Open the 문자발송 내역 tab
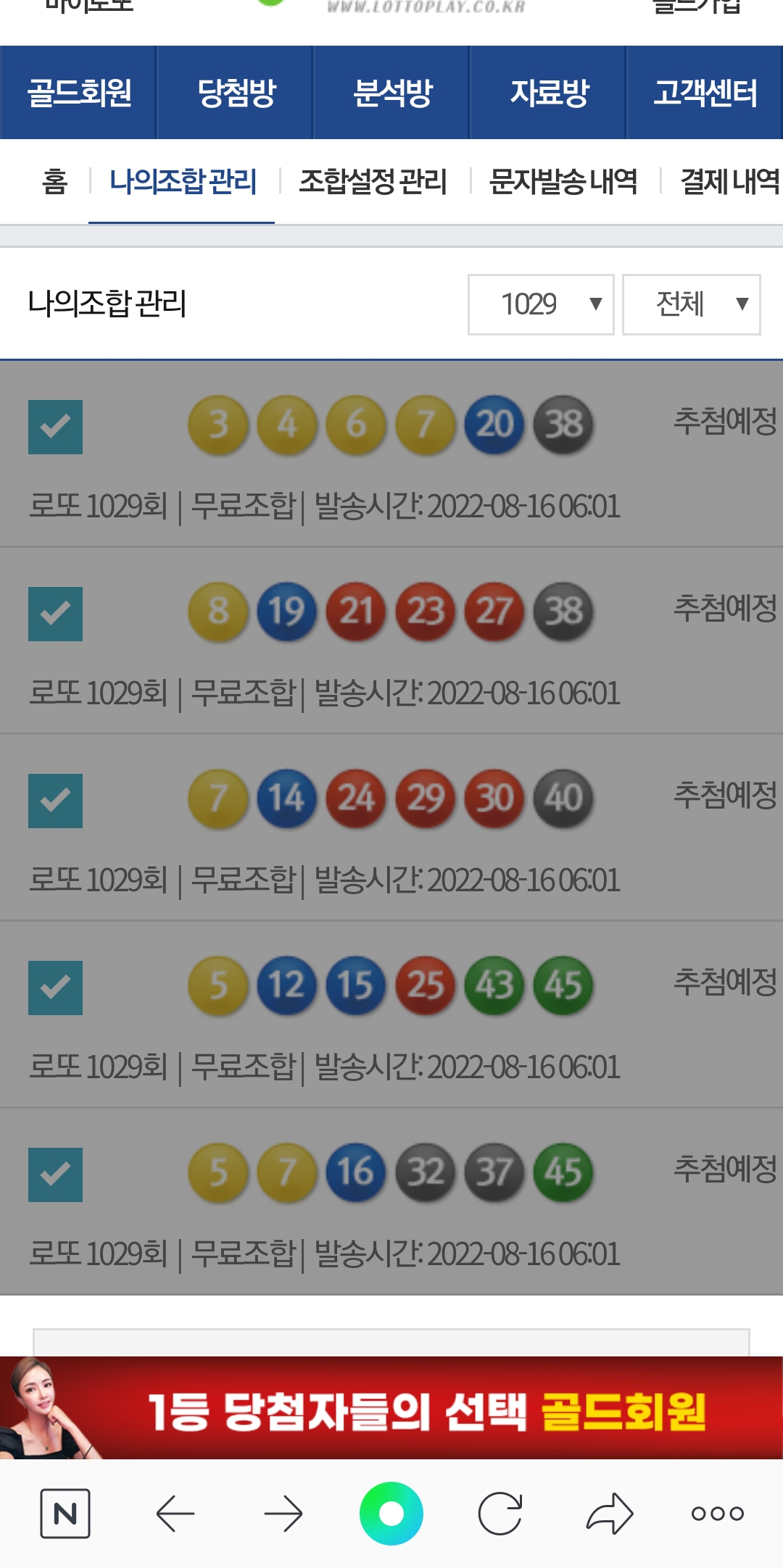 [x=563, y=181]
